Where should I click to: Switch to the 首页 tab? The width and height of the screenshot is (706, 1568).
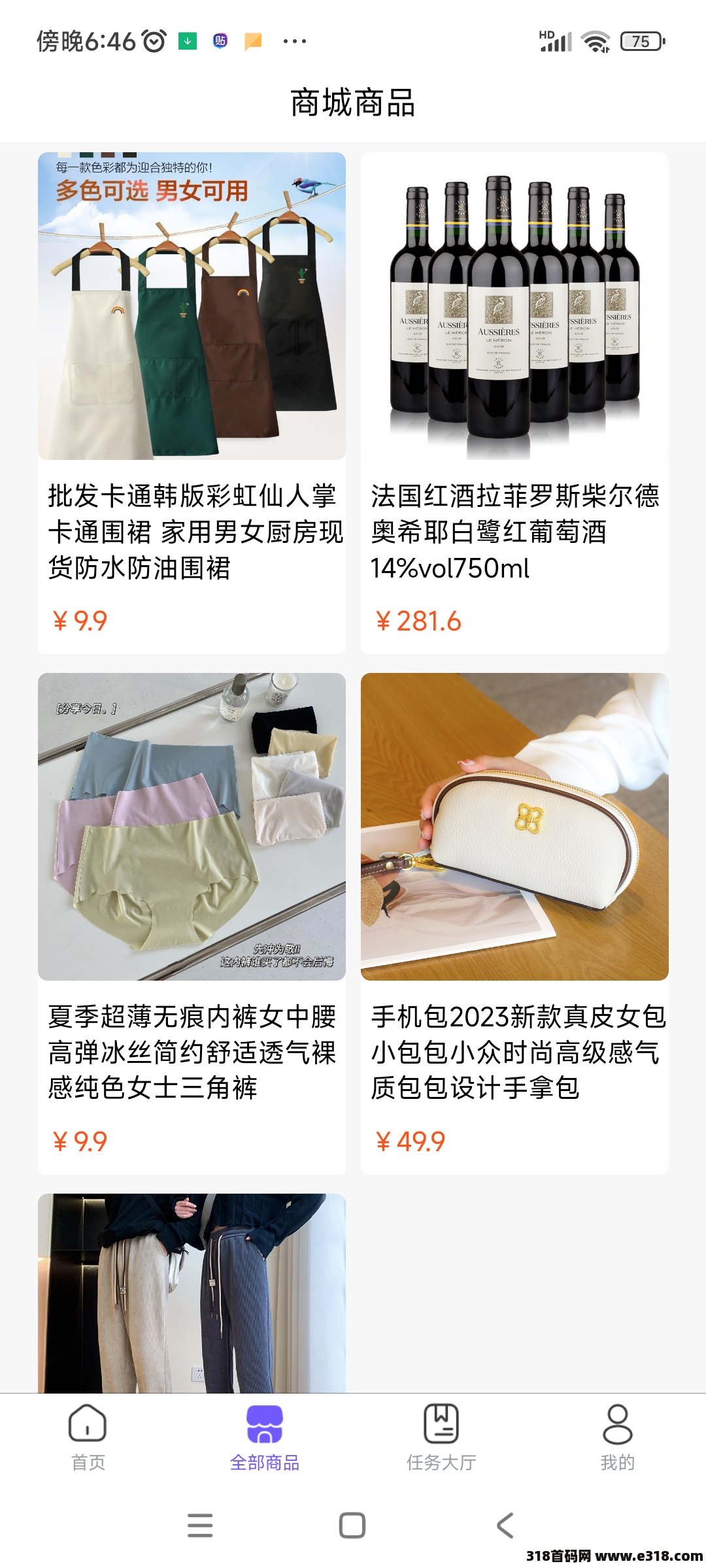coord(88,1437)
